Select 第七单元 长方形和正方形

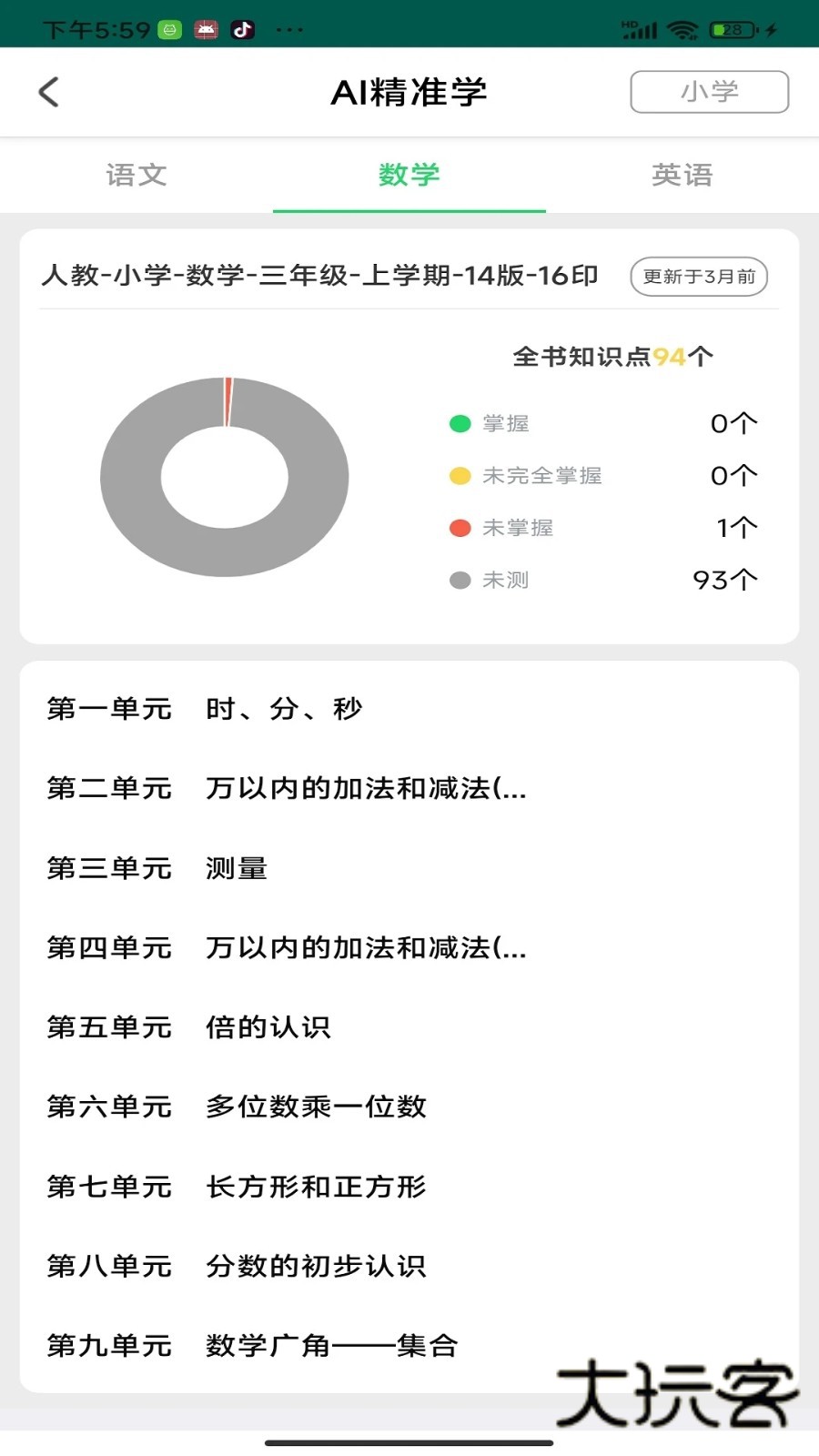[x=237, y=1188]
